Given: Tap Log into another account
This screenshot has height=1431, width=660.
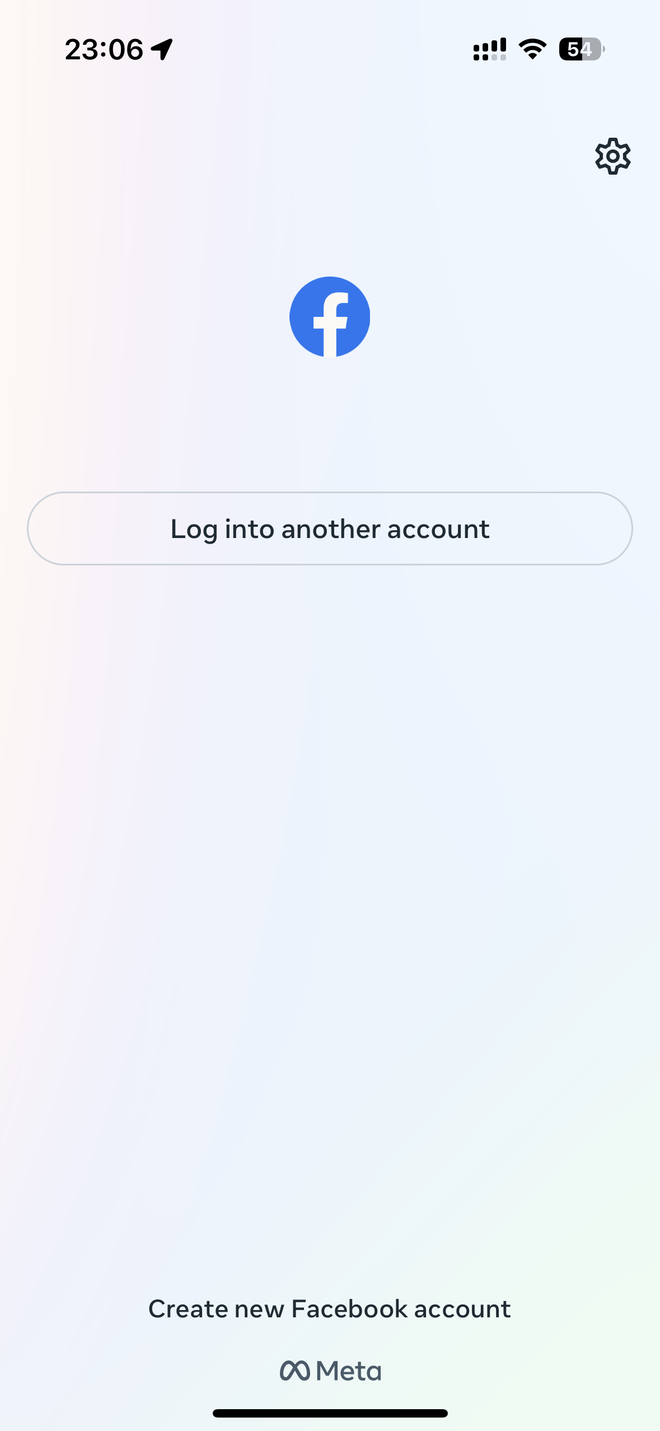Looking at the screenshot, I should (330, 529).
